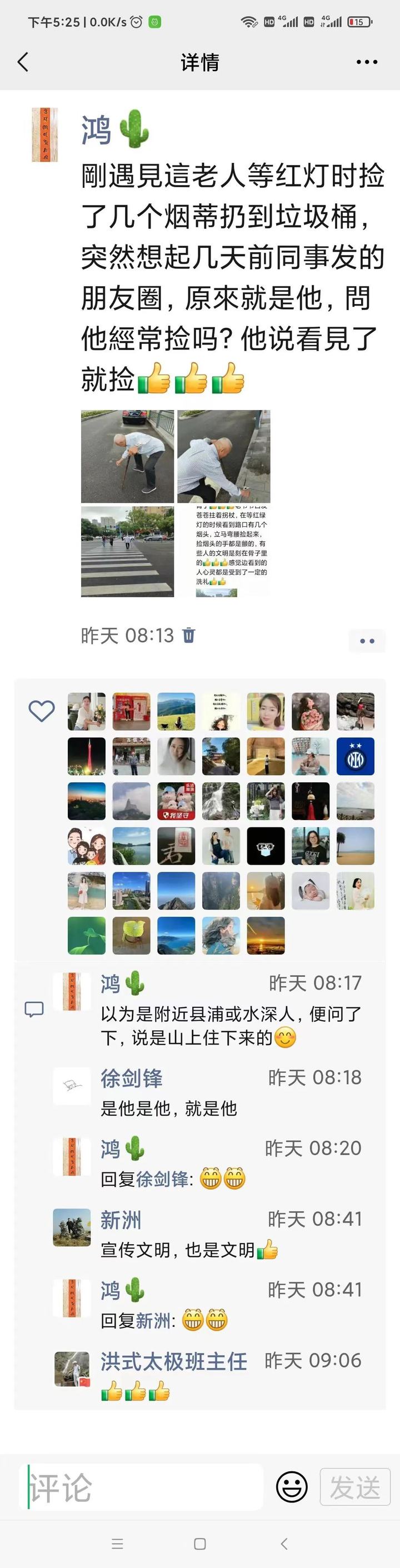Screen dimensions: 400x1568
Task: View the photo of man bending near curb
Action: (223, 456)
